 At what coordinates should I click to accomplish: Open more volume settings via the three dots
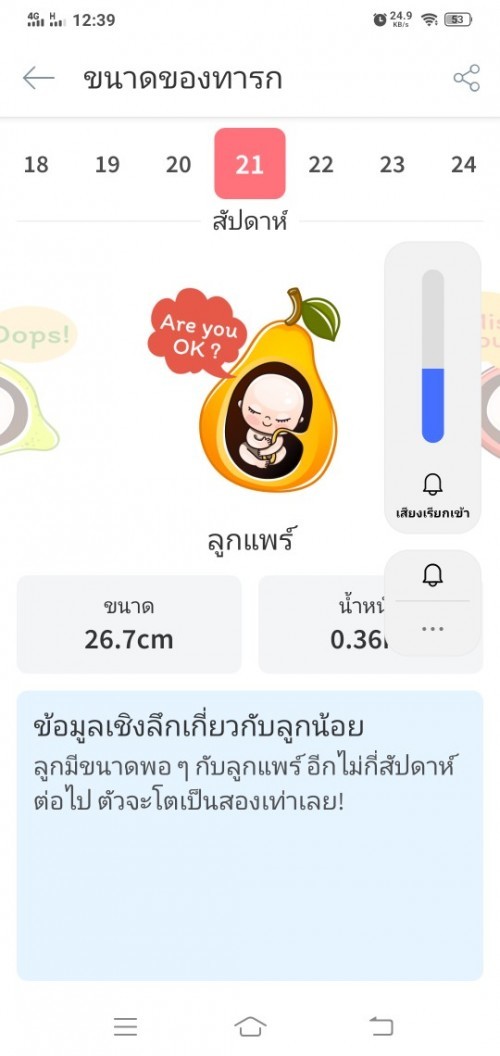(433, 629)
